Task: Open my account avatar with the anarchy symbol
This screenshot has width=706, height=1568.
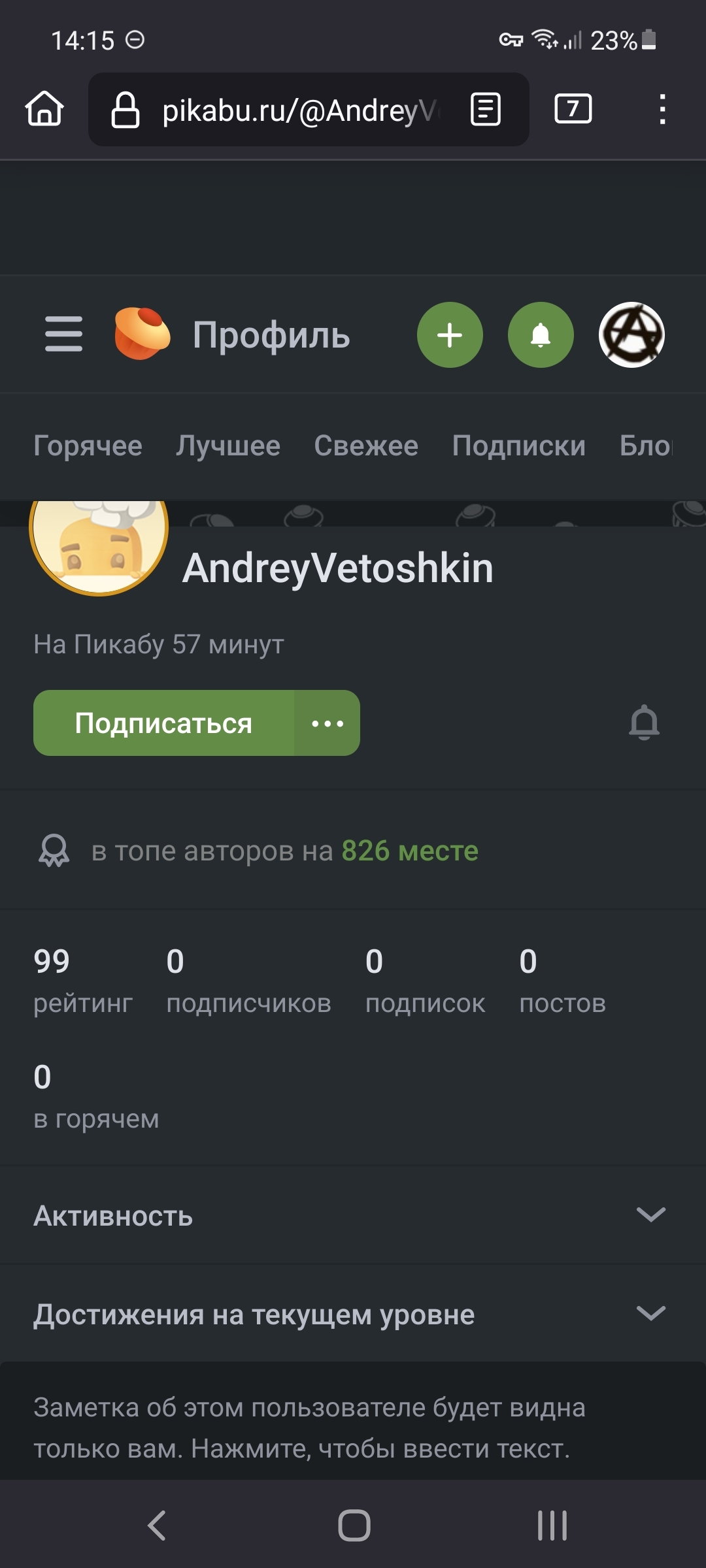Action: tap(631, 335)
